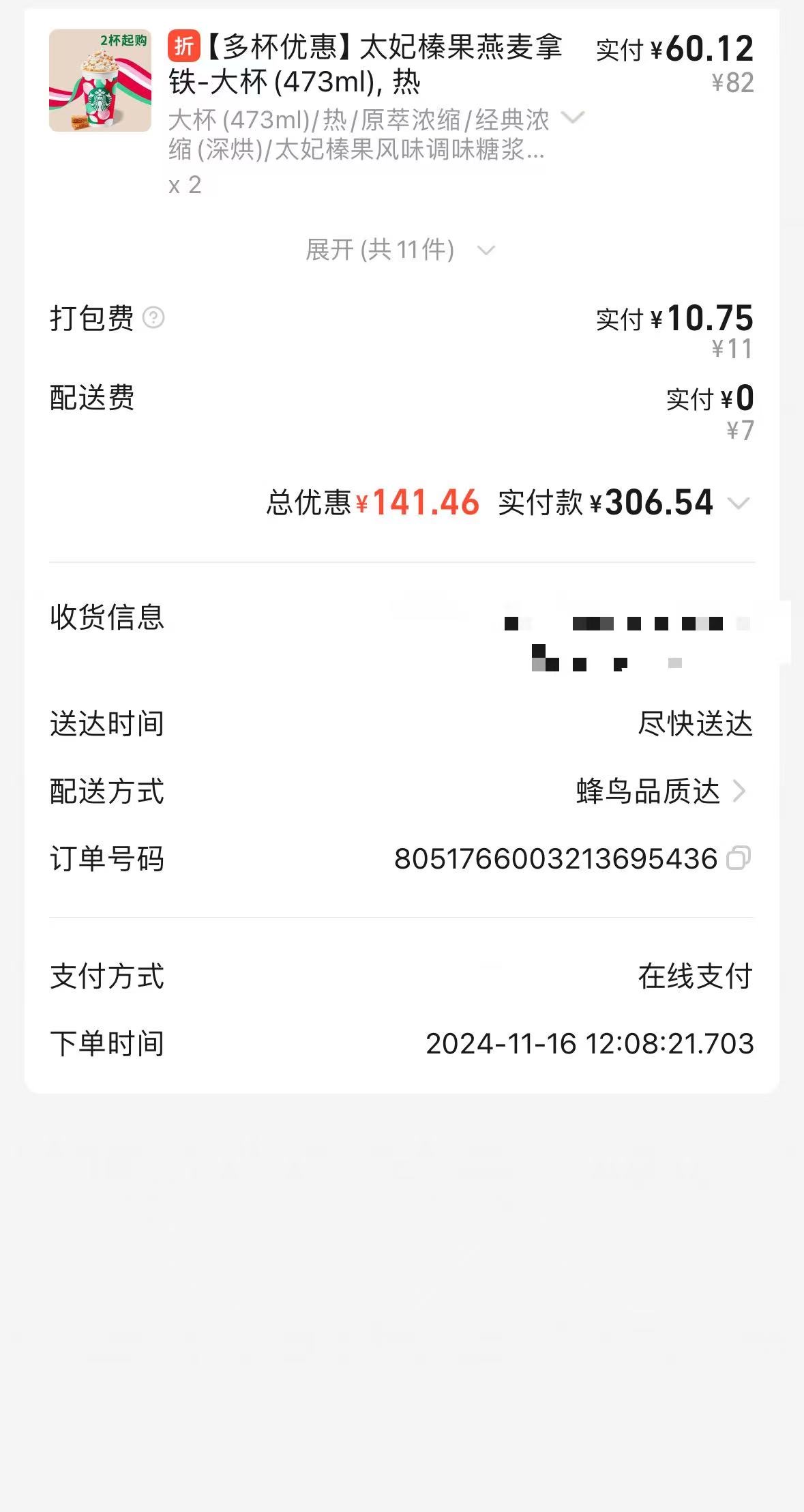The height and width of the screenshot is (1512, 804).
Task: Expand the latte item's specification details
Action: coord(572,119)
